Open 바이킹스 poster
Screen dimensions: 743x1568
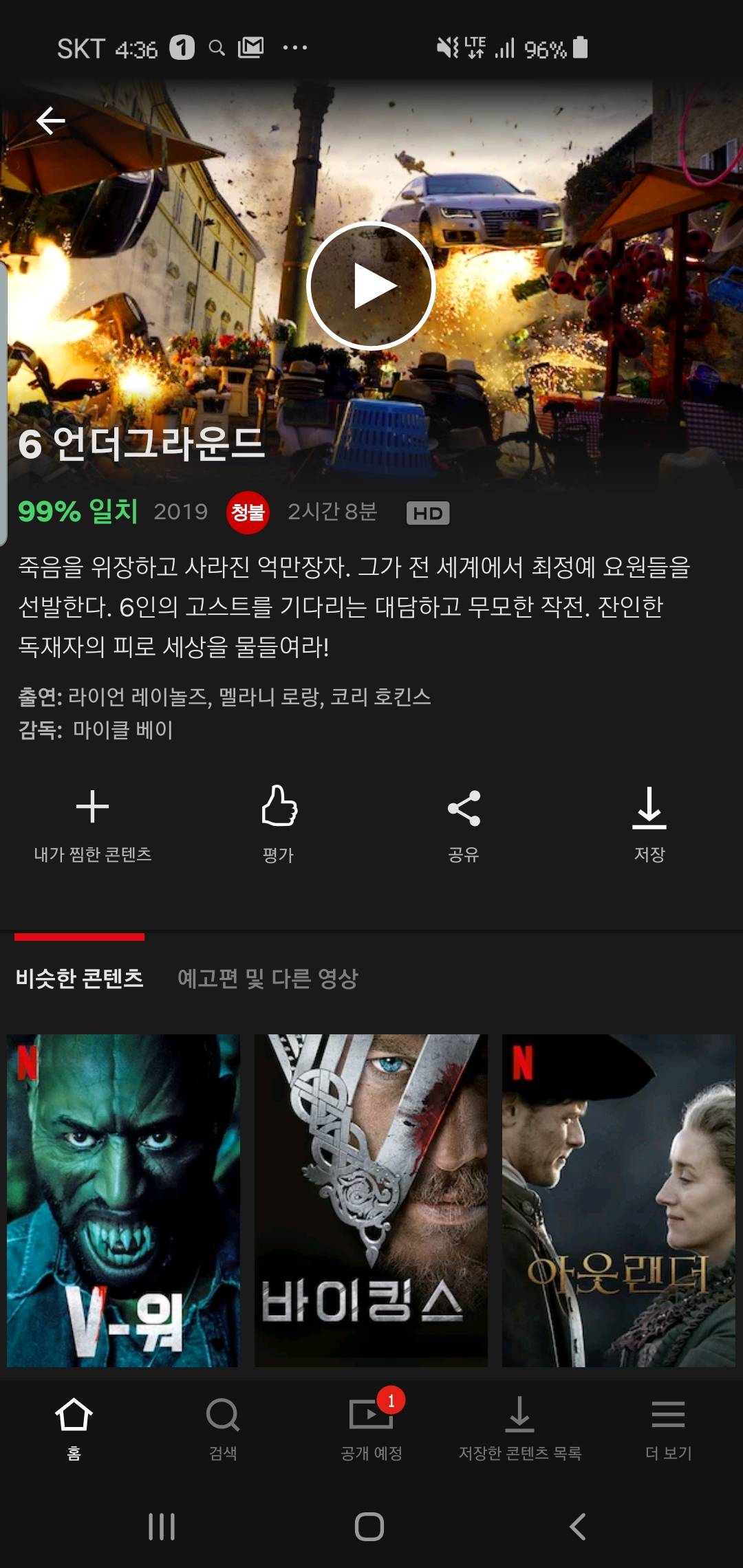point(371,1200)
